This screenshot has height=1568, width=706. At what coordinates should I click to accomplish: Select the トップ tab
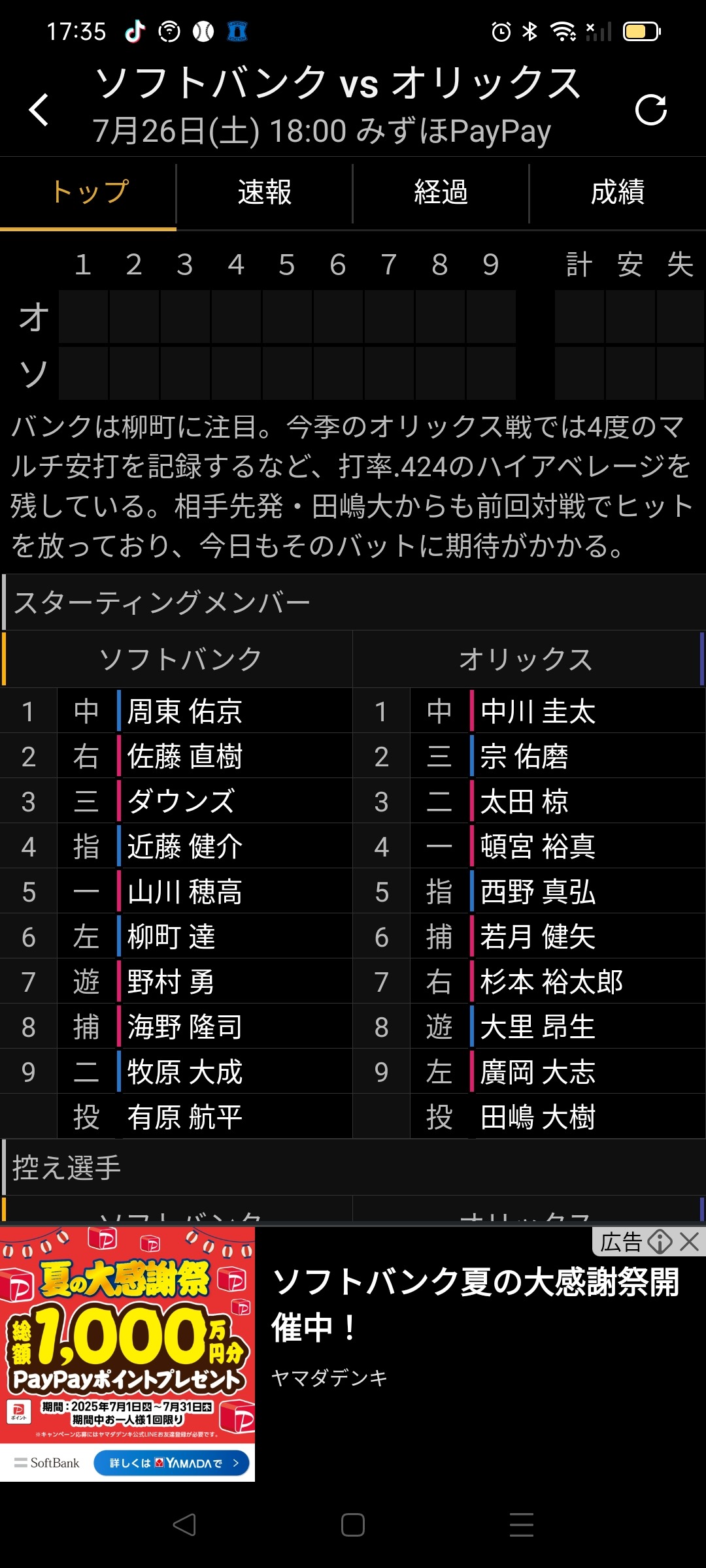[89, 193]
